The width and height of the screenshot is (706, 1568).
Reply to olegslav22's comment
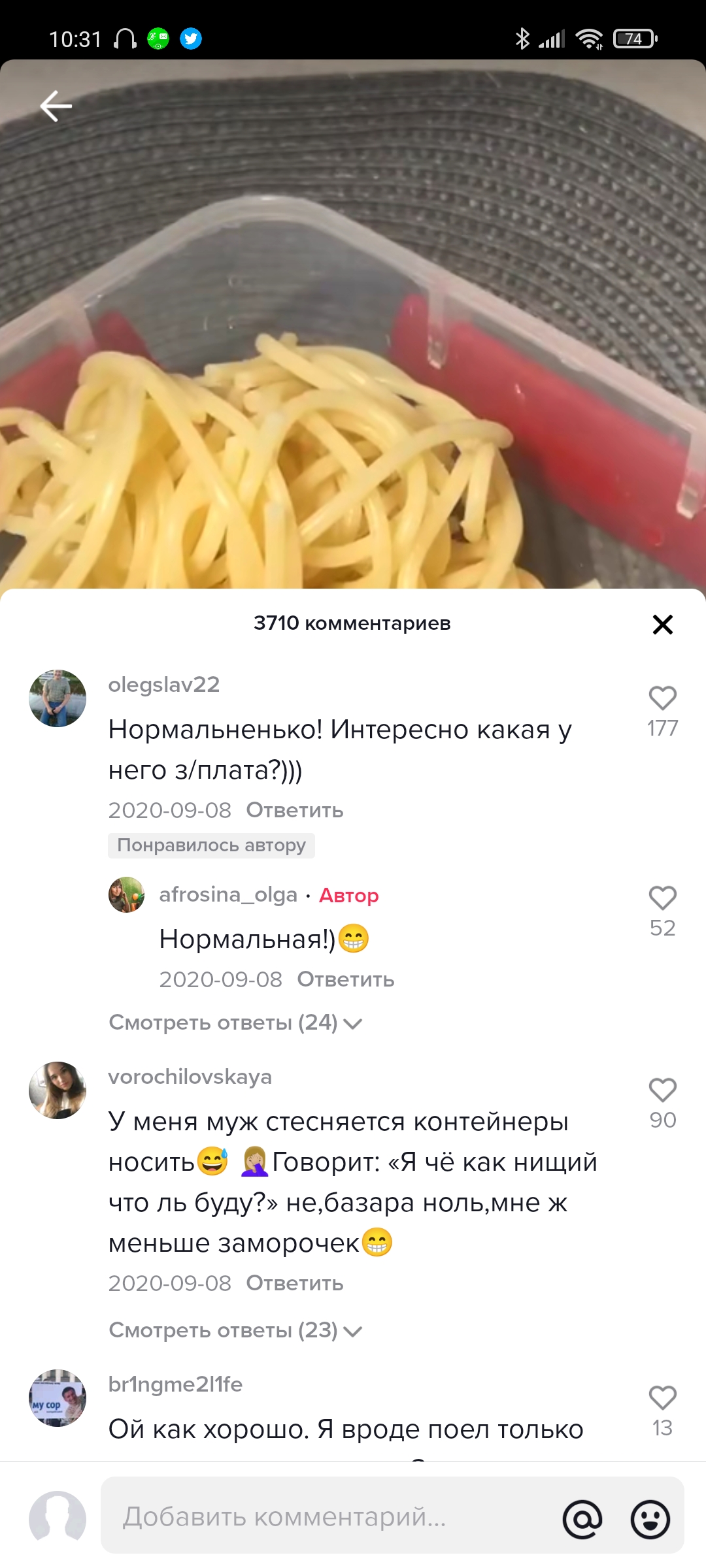pos(295,810)
